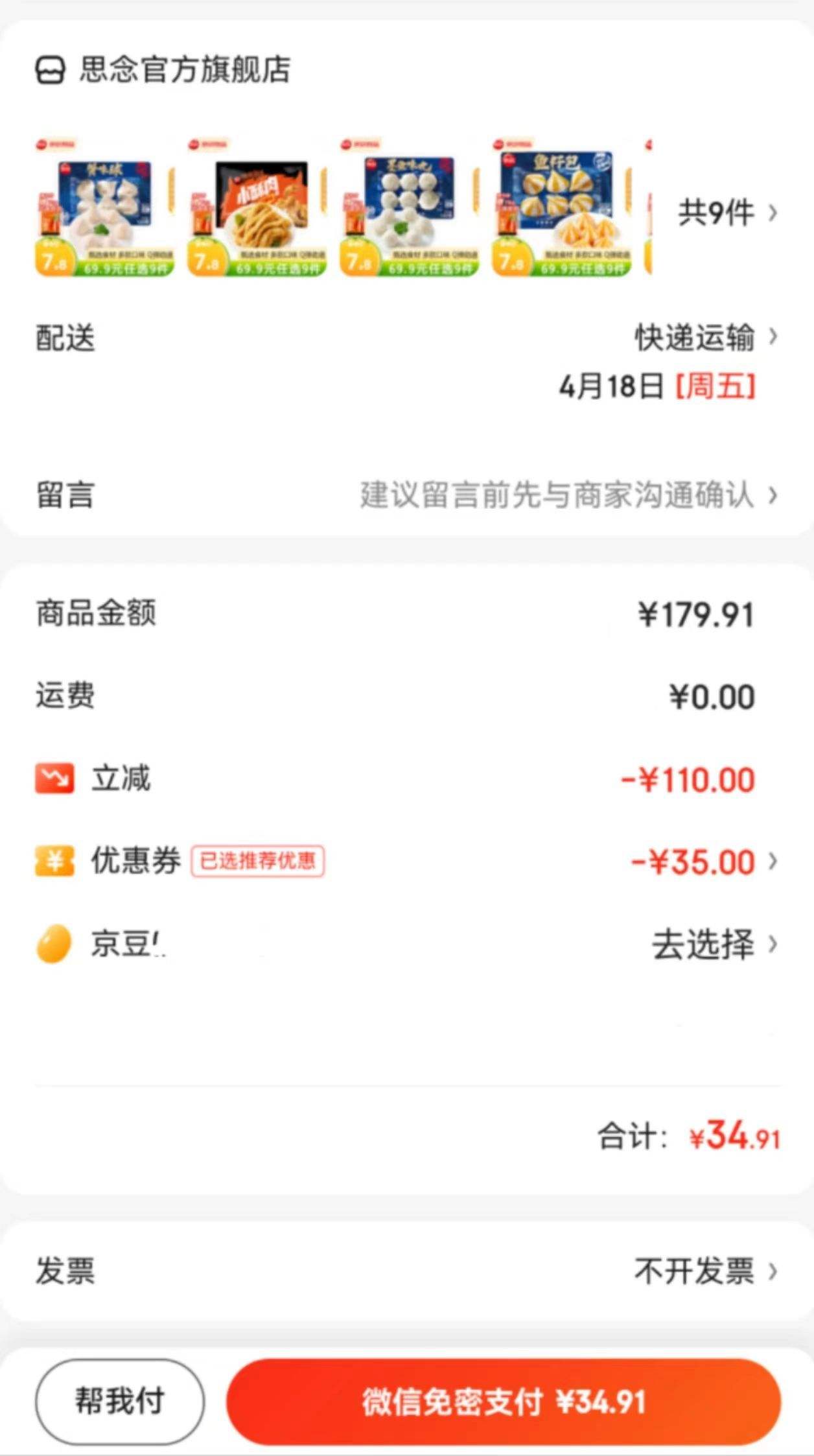
Task: Add a message in 留言 row
Action: [x=557, y=495]
